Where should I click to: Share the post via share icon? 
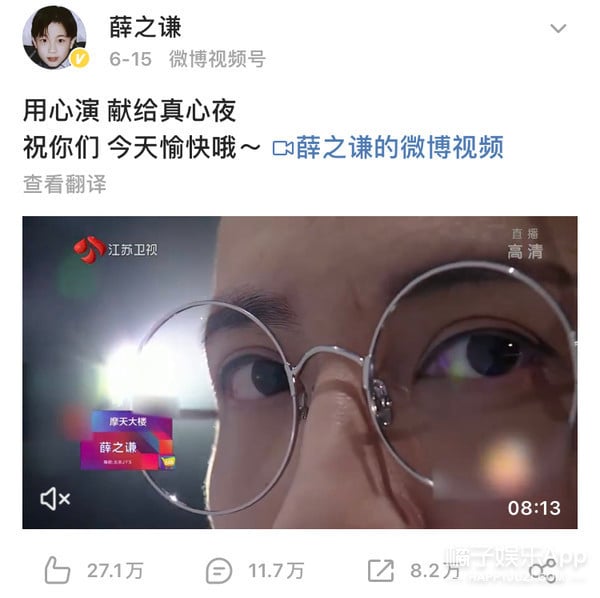542,570
